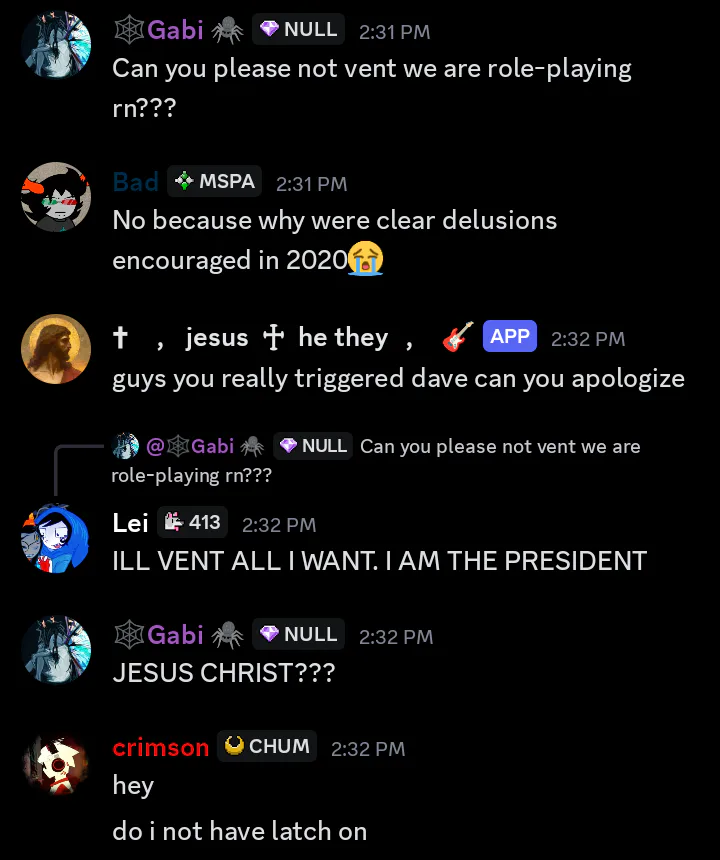
Task: Tap the jesus bot avatar
Action: point(56,350)
